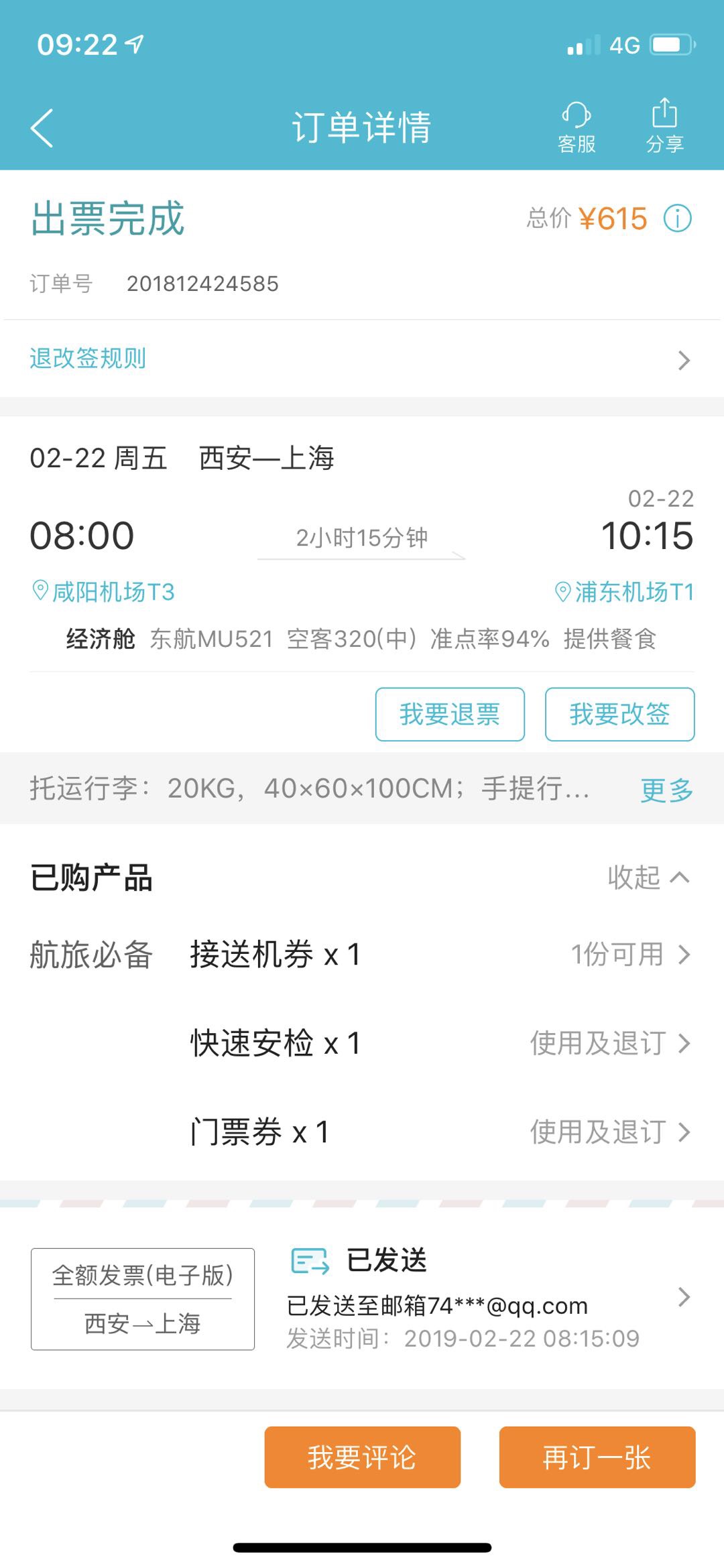Open the total price info icon

[x=677, y=219]
